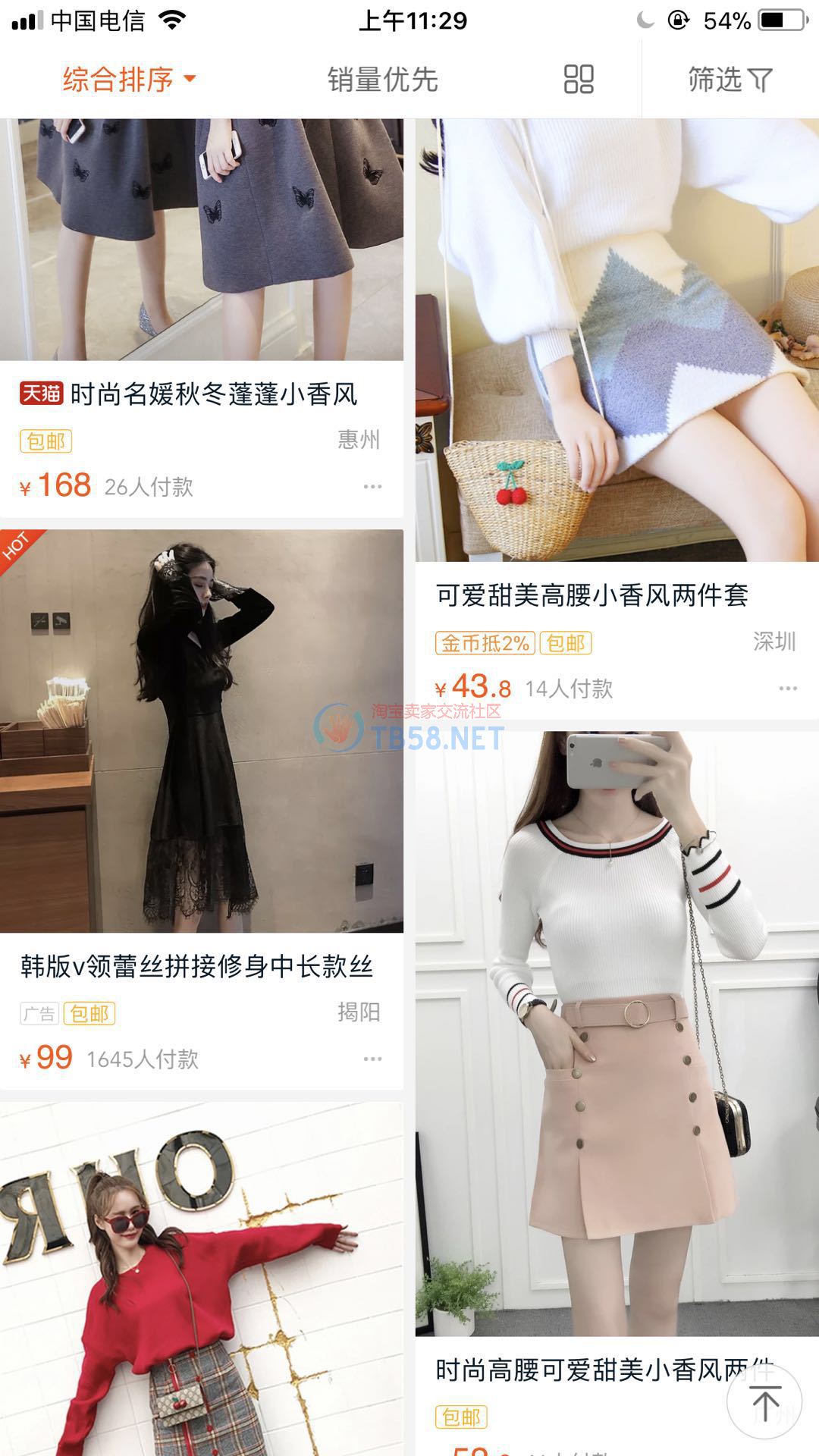Toggle grid layout view icon

point(579,80)
